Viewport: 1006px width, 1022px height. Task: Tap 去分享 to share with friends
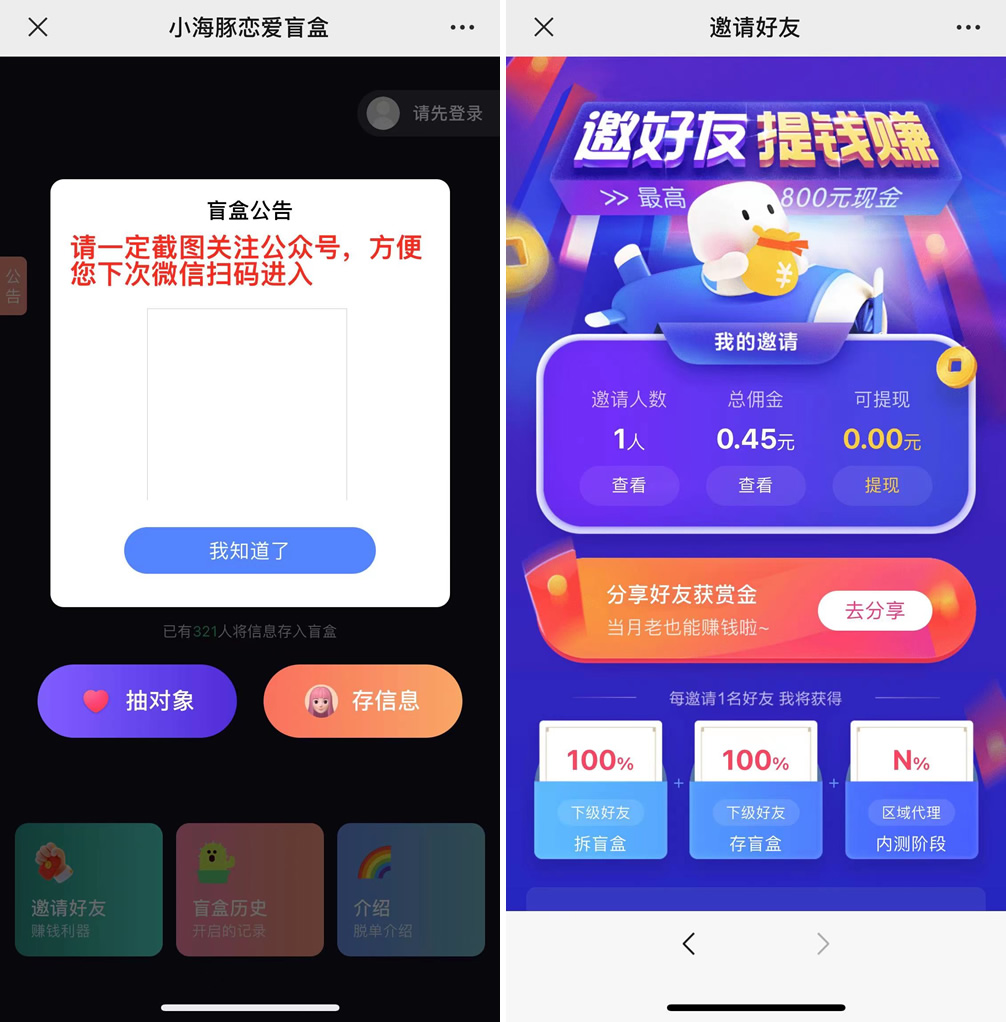[x=875, y=611]
